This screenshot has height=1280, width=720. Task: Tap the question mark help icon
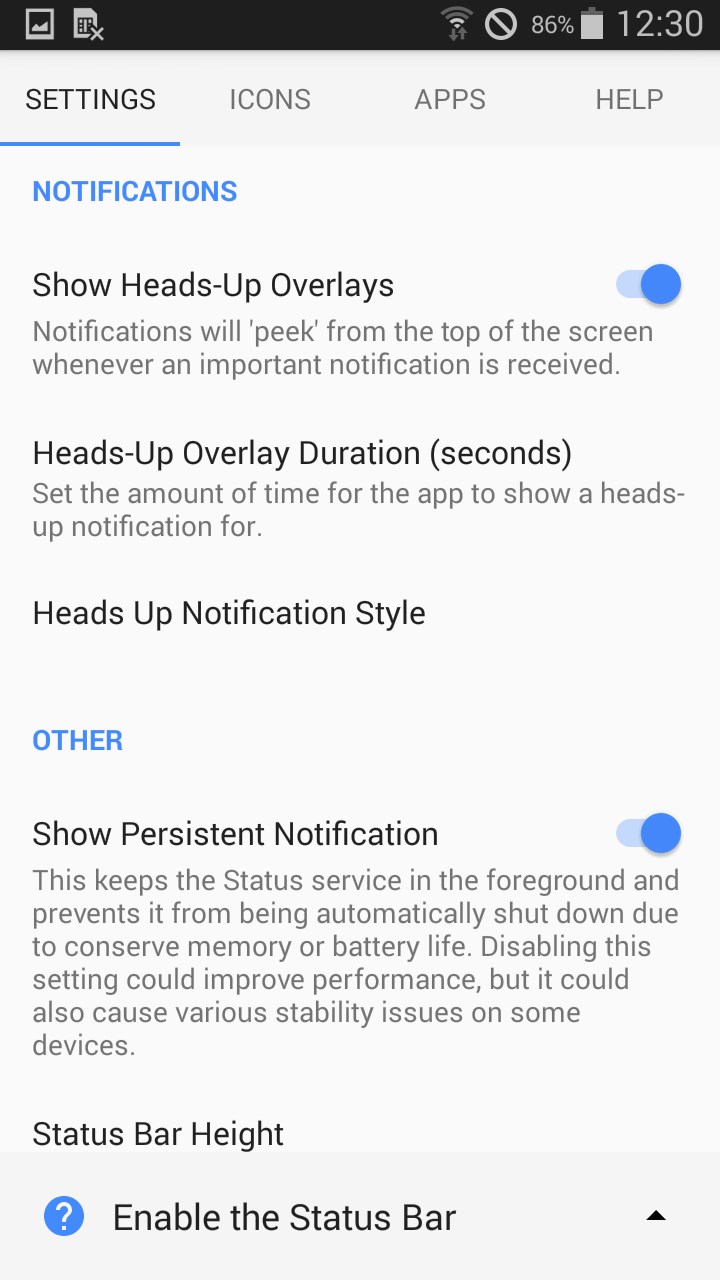coord(64,1217)
